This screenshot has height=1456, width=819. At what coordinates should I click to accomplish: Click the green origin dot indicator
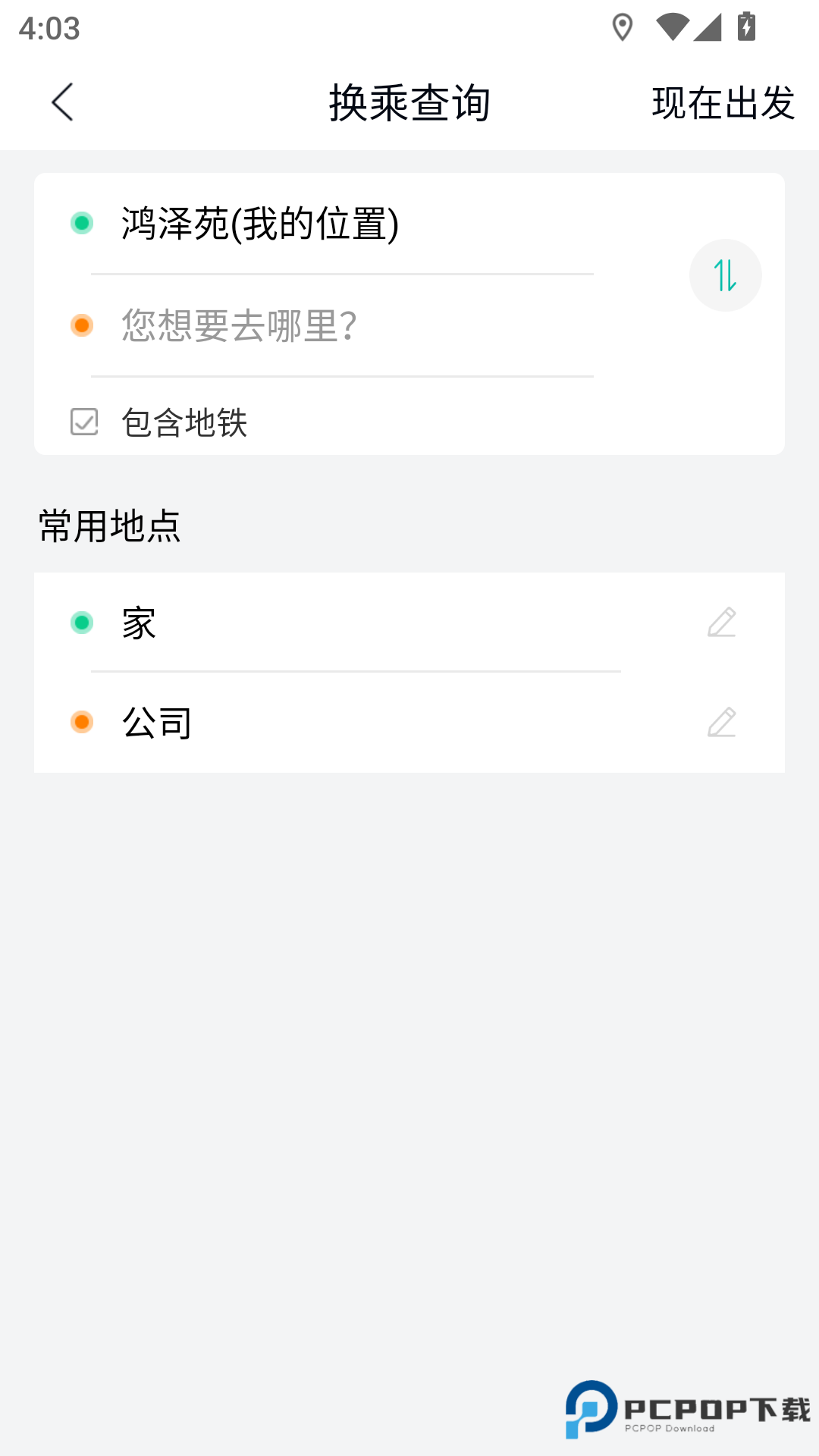[81, 224]
